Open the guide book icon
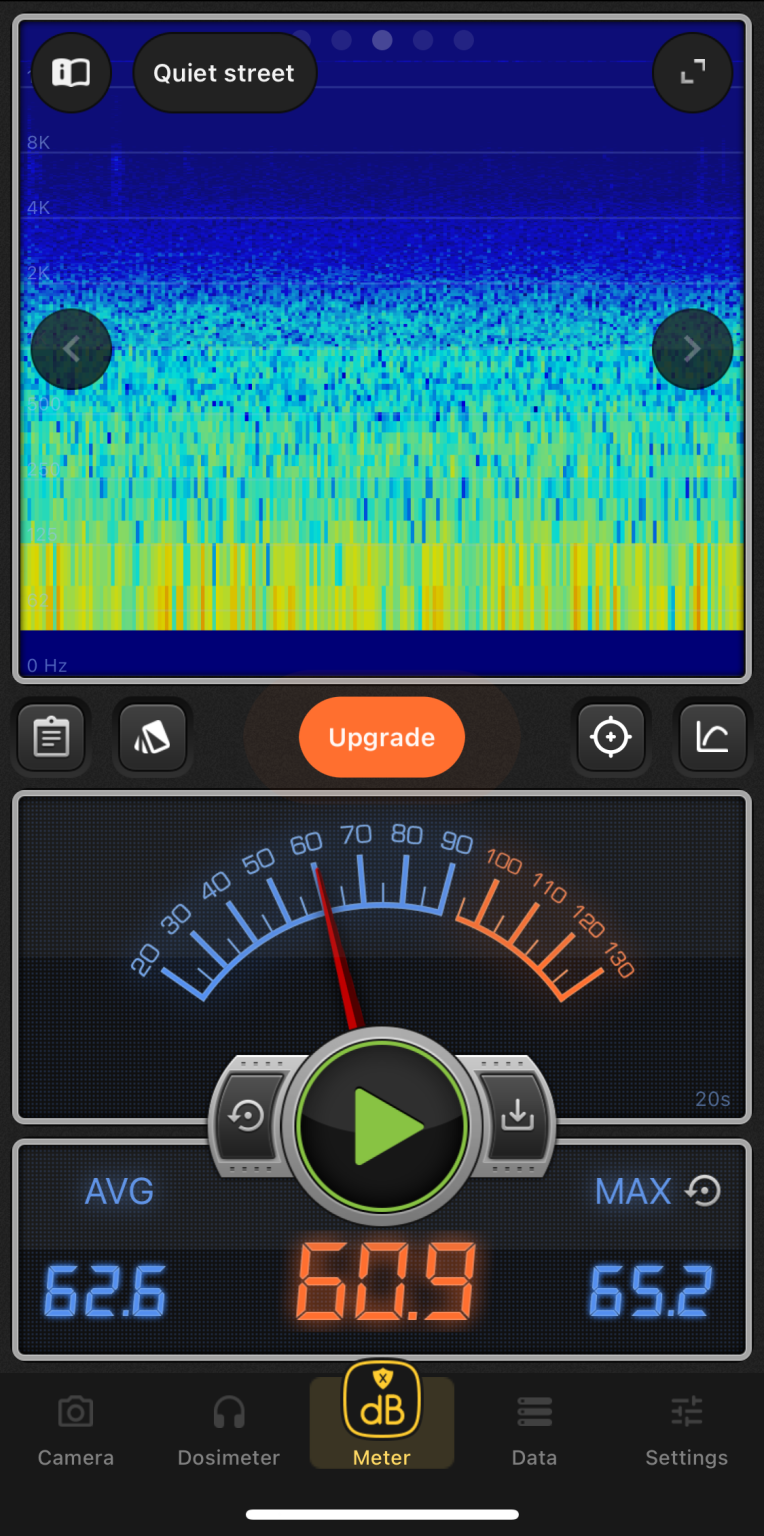This screenshot has height=1536, width=764. point(71,73)
